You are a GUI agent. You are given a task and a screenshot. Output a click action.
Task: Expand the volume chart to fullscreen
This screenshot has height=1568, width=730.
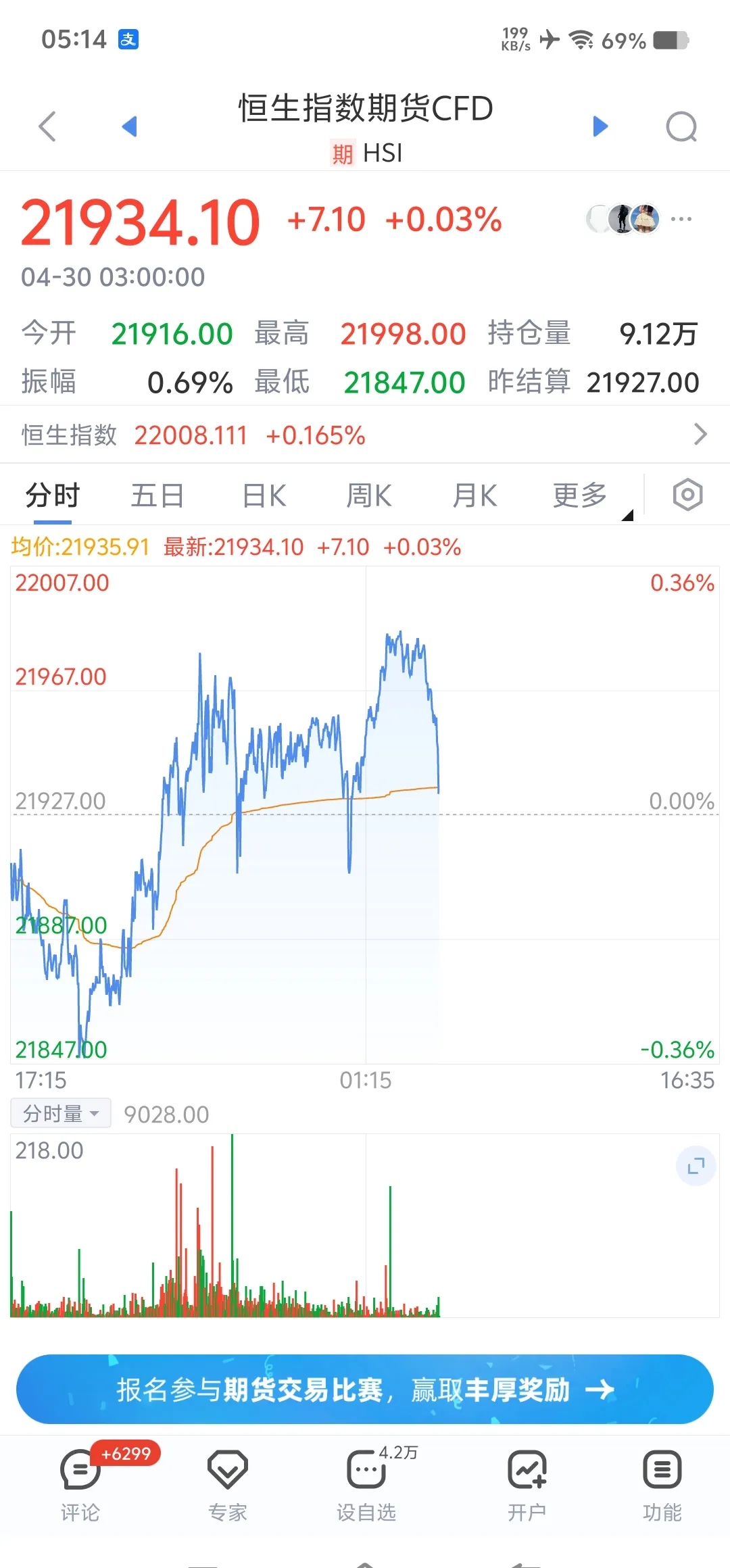click(x=696, y=1165)
